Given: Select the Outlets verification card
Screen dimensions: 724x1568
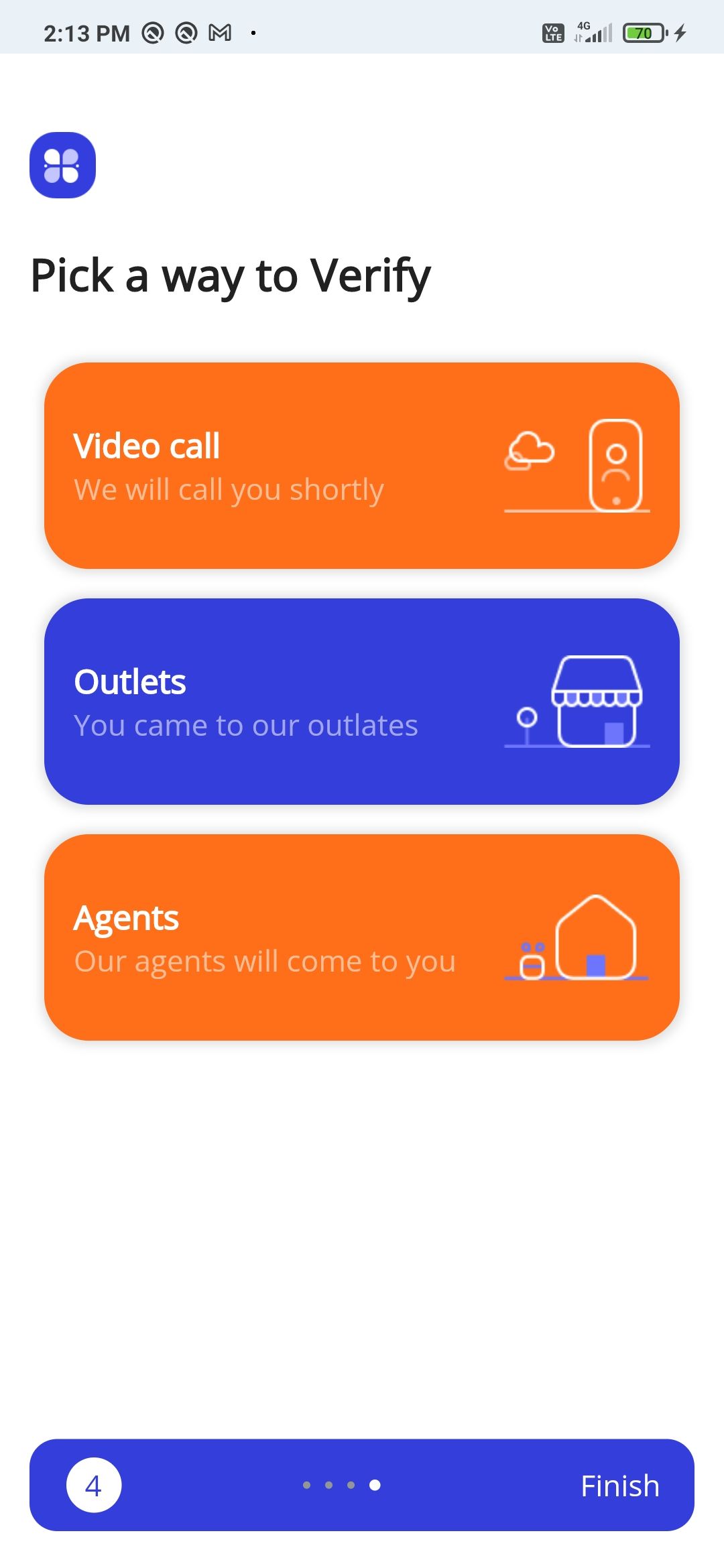Looking at the screenshot, I should [x=362, y=702].
